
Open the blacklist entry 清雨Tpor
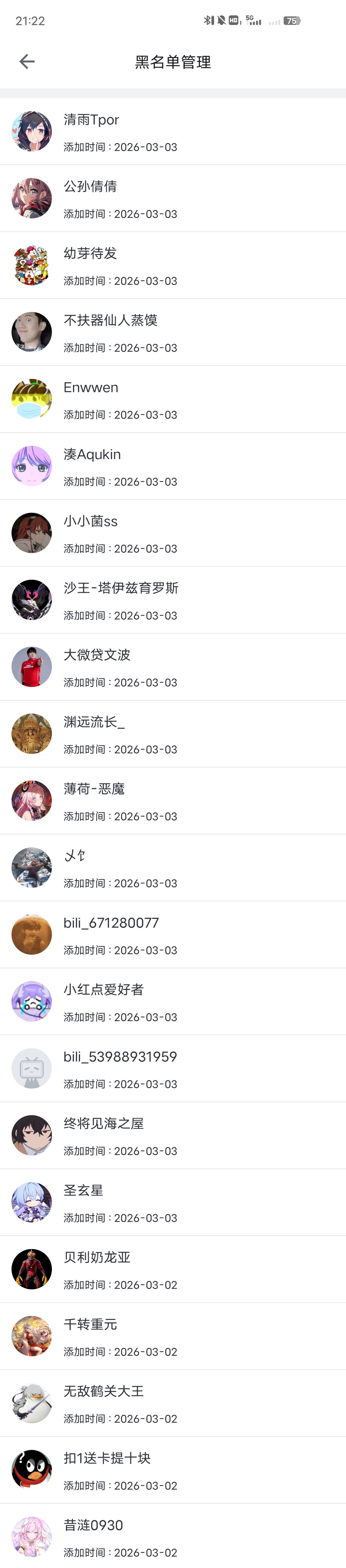point(173,132)
